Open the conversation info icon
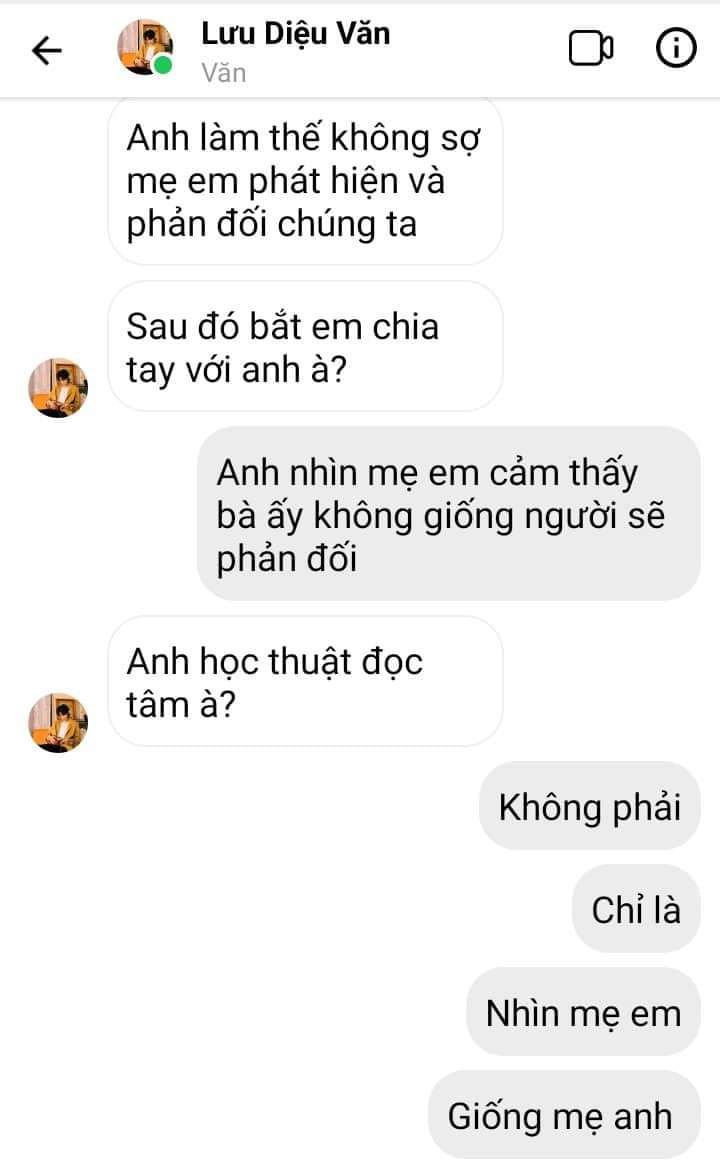 pyautogui.click(x=675, y=48)
